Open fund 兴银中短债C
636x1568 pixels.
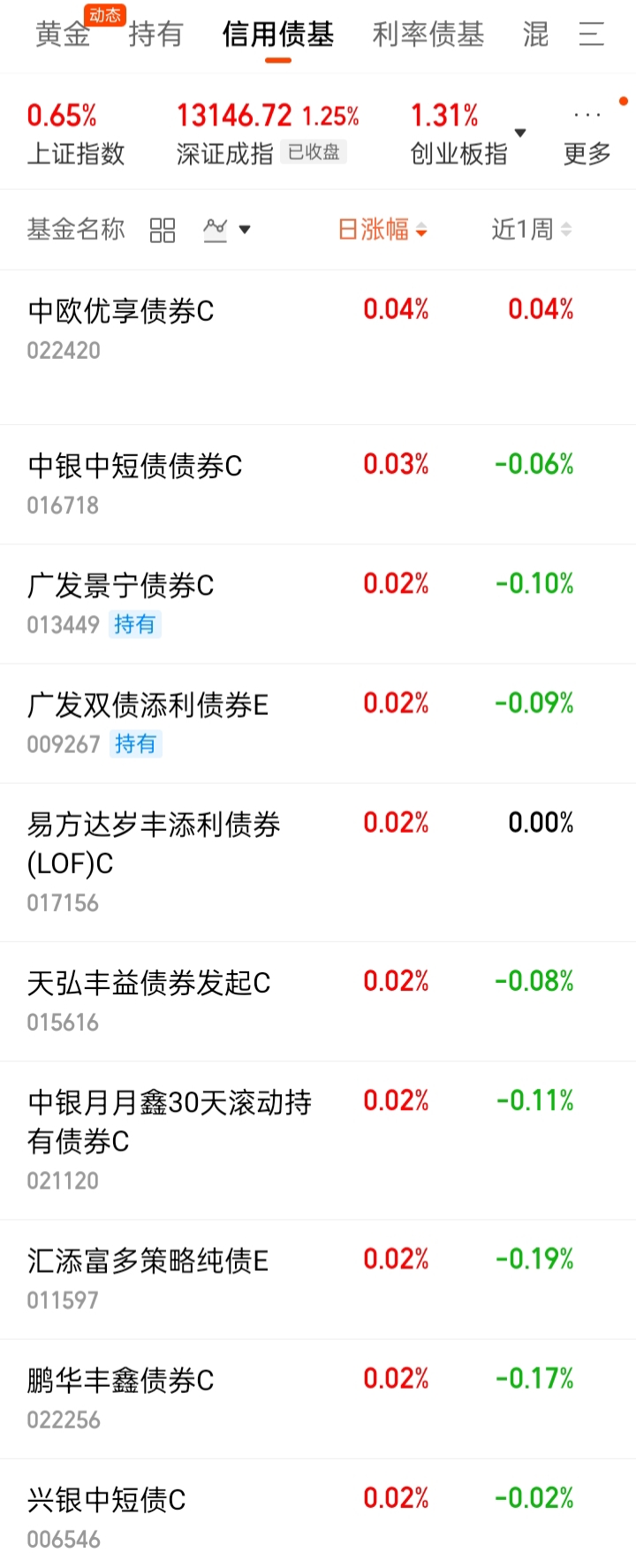[x=318, y=1513]
